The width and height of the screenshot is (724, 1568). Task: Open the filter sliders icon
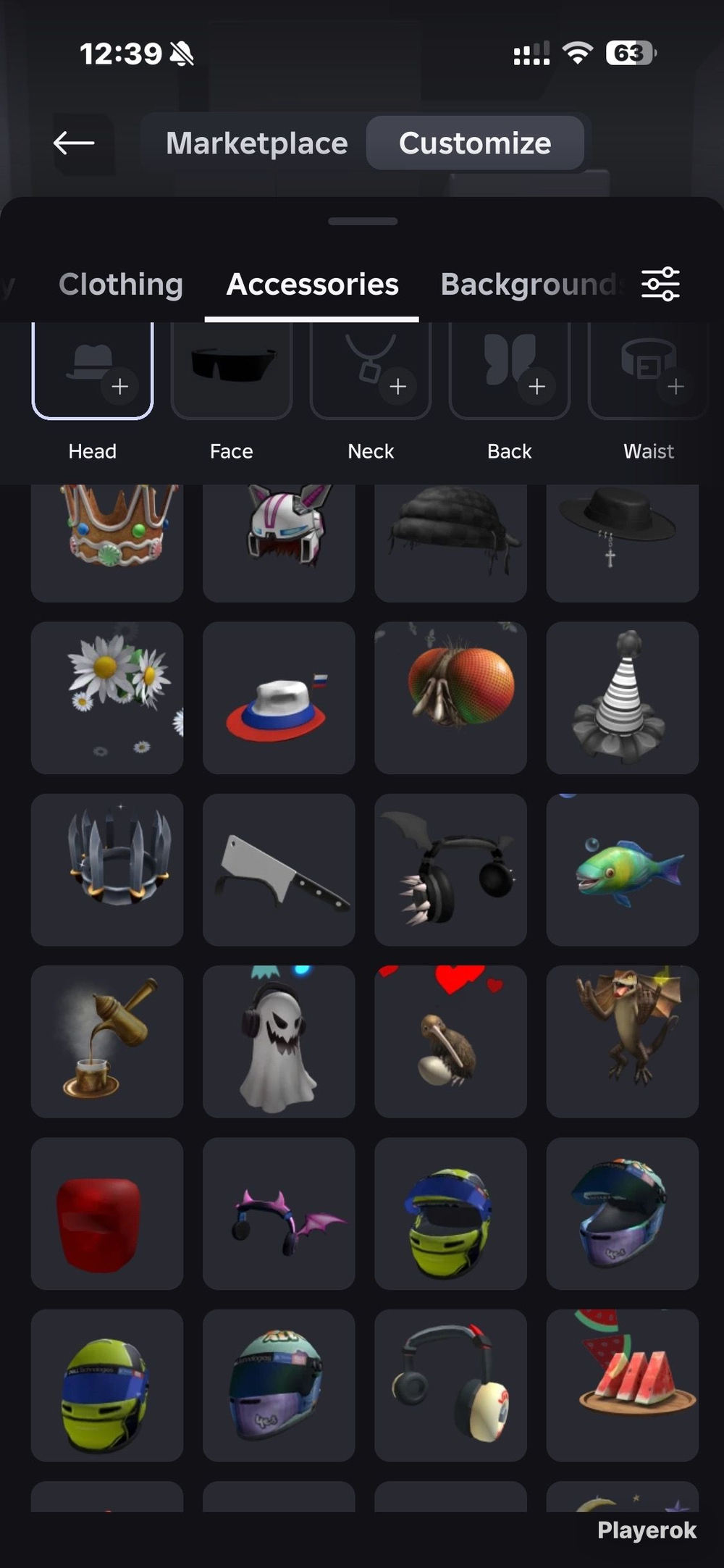tap(660, 284)
